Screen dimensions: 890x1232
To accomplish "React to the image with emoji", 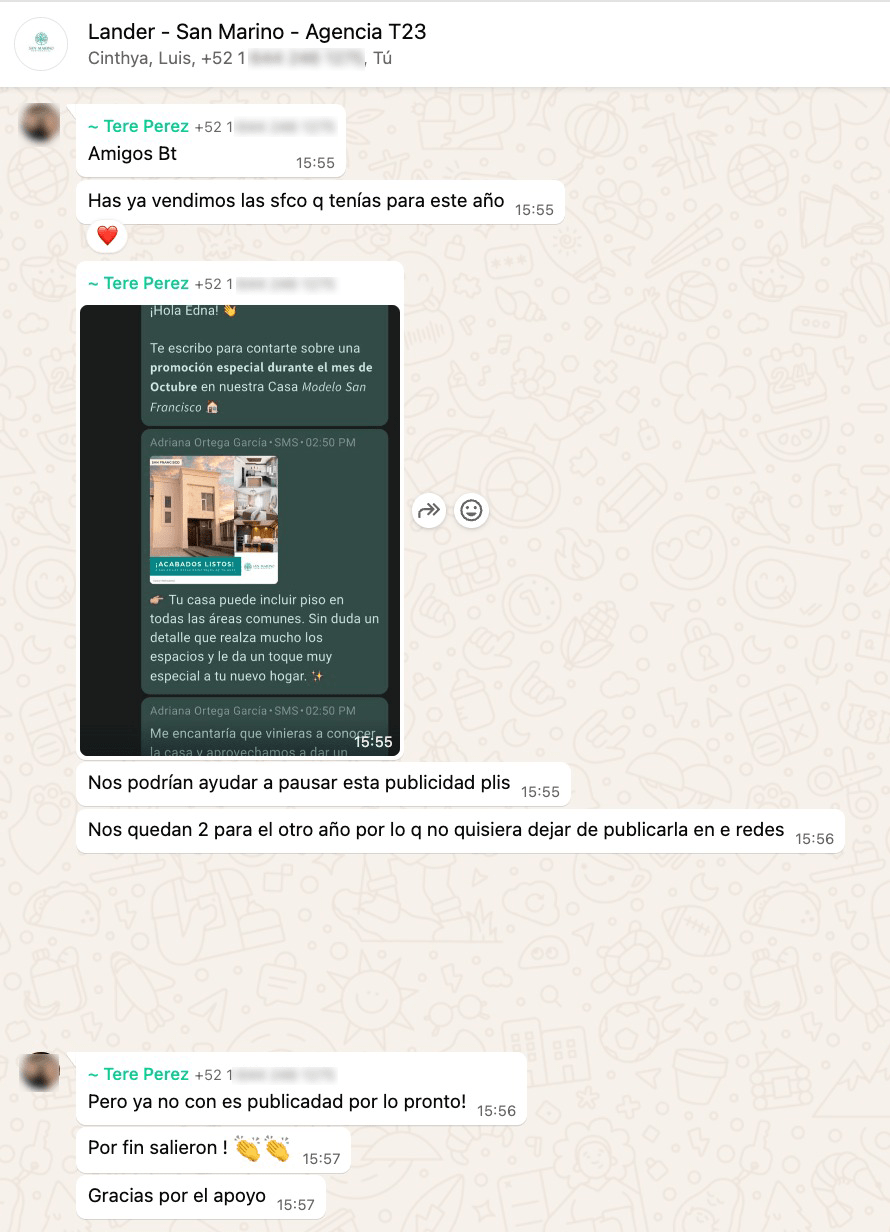I will click(471, 511).
